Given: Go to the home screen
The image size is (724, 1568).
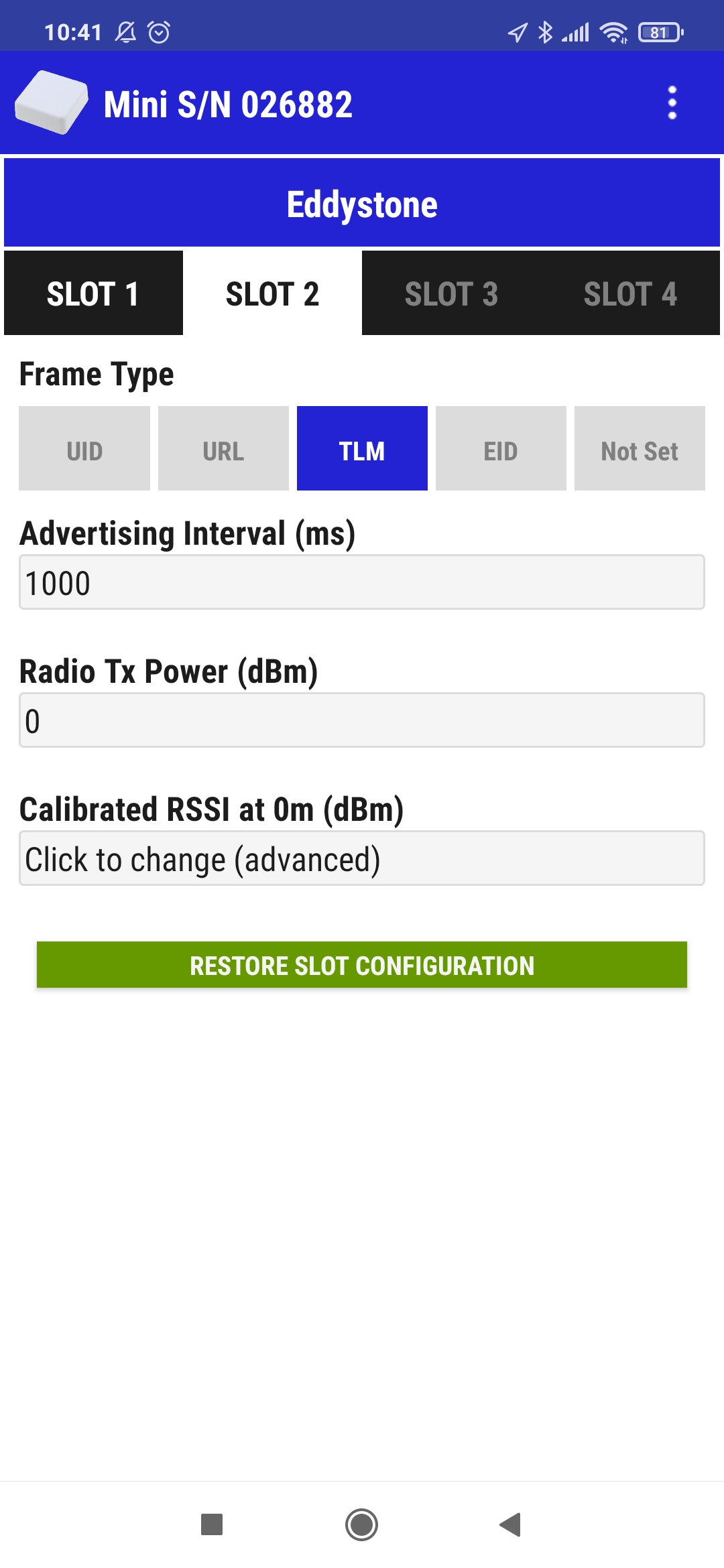Looking at the screenshot, I should 362,1524.
